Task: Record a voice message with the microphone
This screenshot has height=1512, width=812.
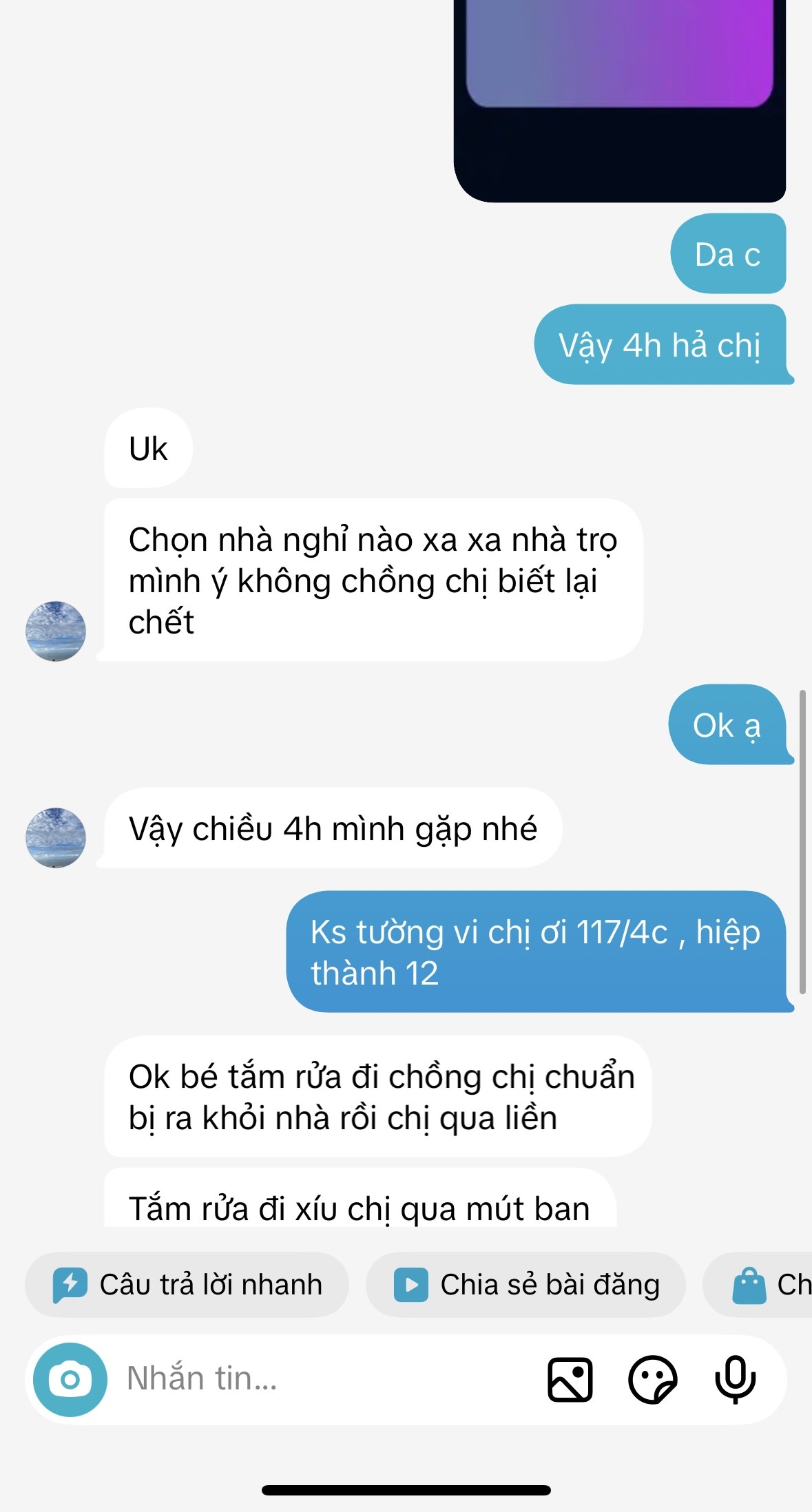Action: point(735,1379)
